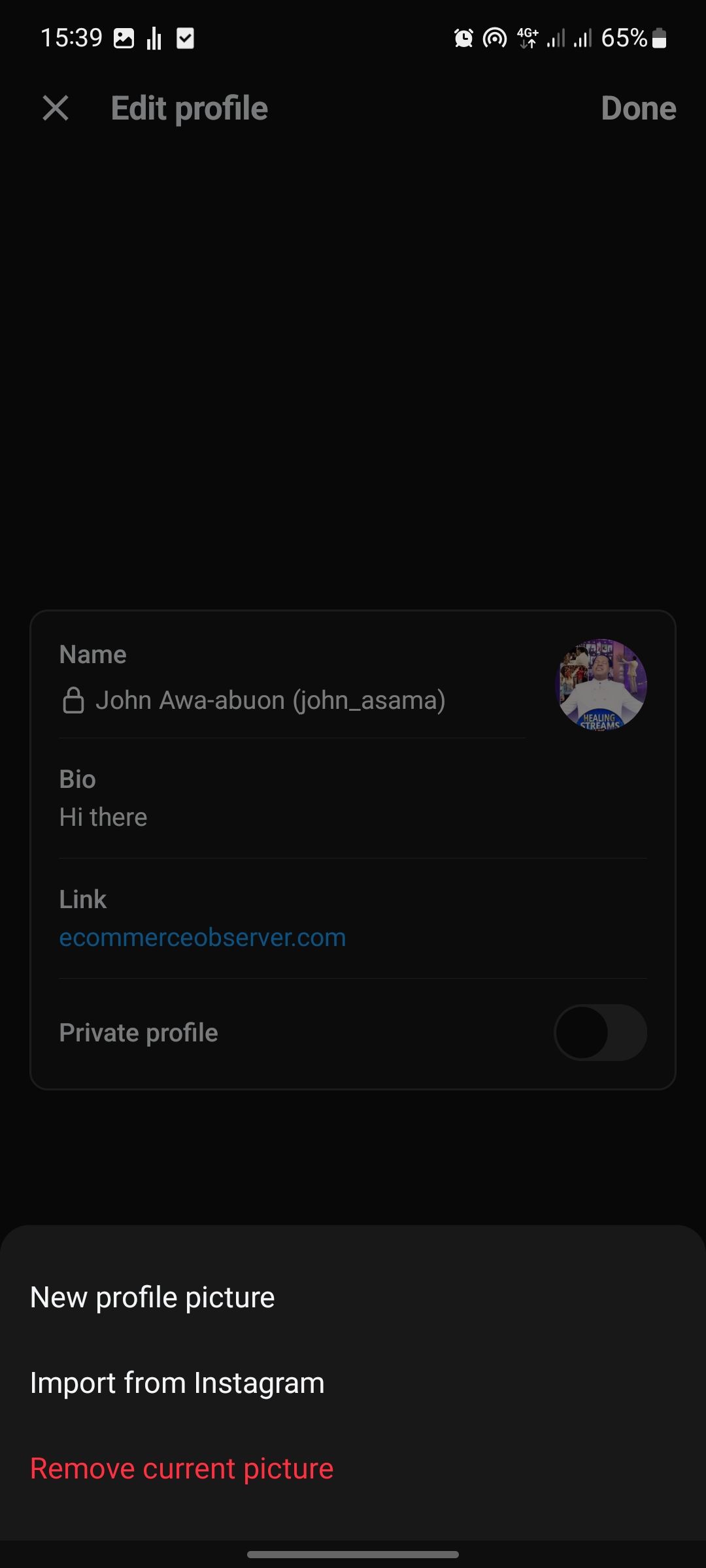The image size is (706, 1568).
Task: Tap the data saver status icon
Action: [x=495, y=38]
